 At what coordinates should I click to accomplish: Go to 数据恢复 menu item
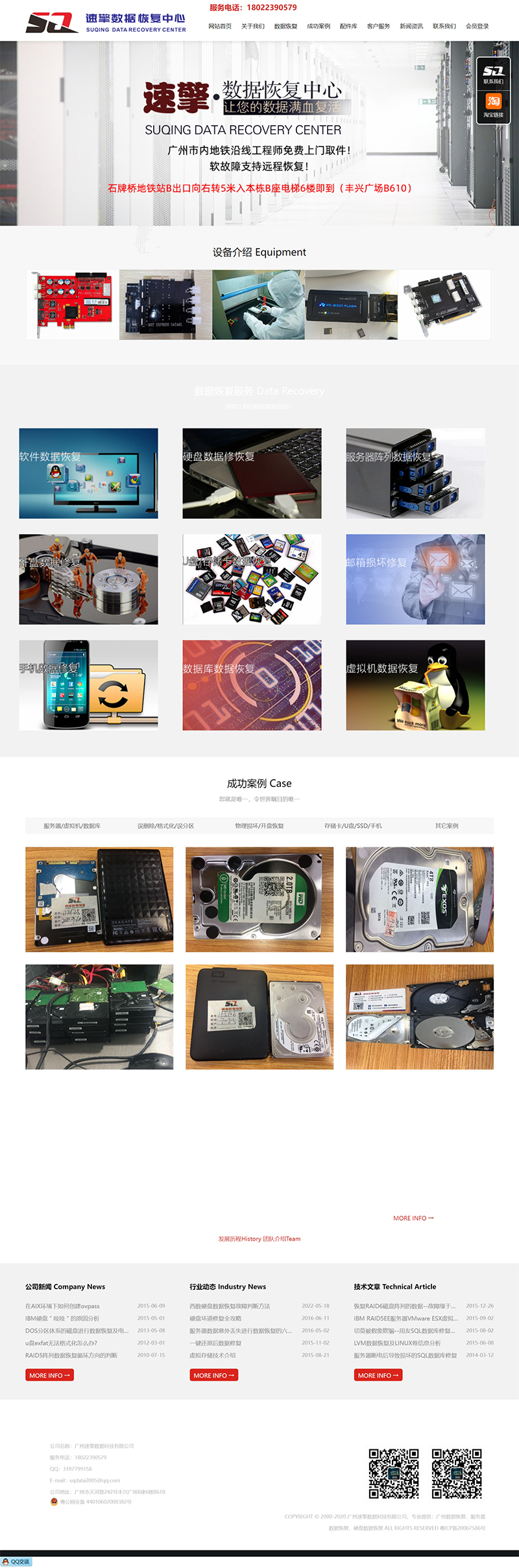(285, 27)
